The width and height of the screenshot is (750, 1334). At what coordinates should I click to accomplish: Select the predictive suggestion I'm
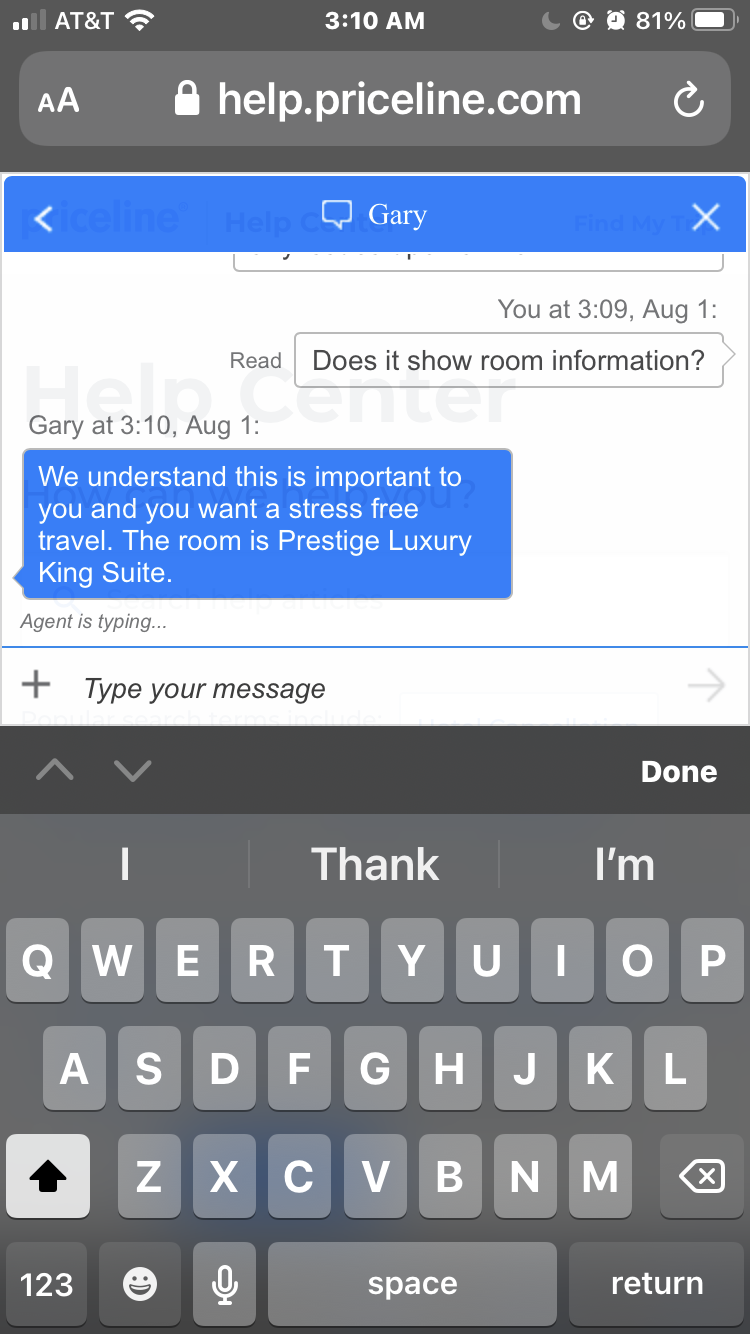(x=625, y=863)
